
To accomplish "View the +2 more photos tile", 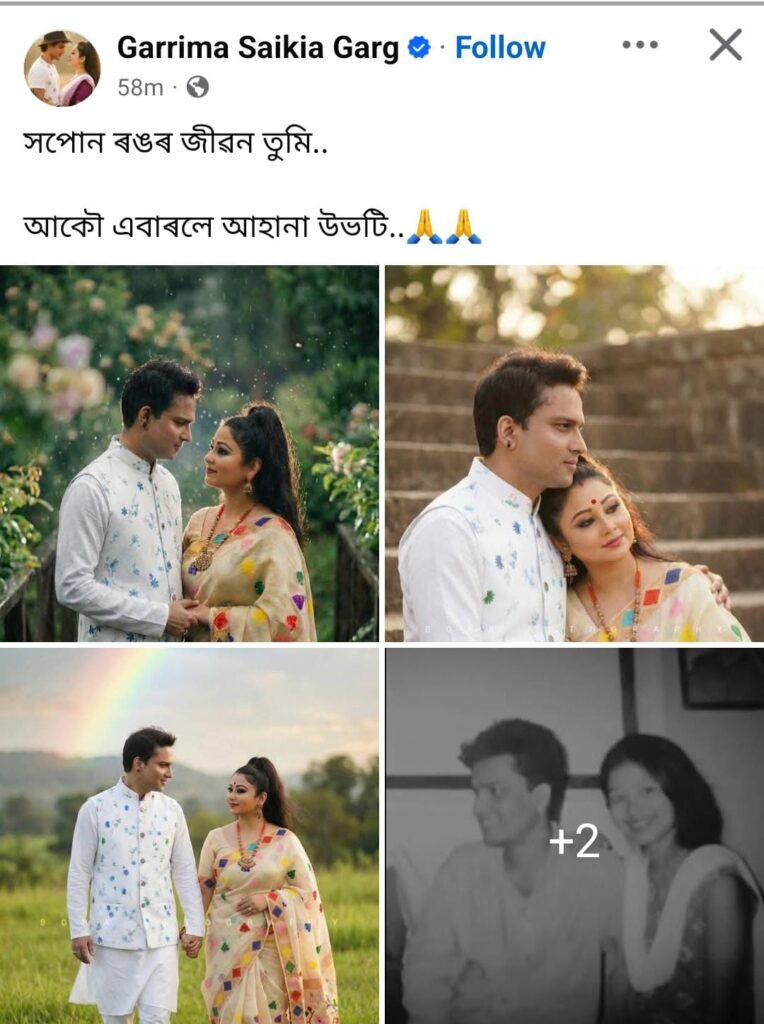I will click(x=574, y=835).
